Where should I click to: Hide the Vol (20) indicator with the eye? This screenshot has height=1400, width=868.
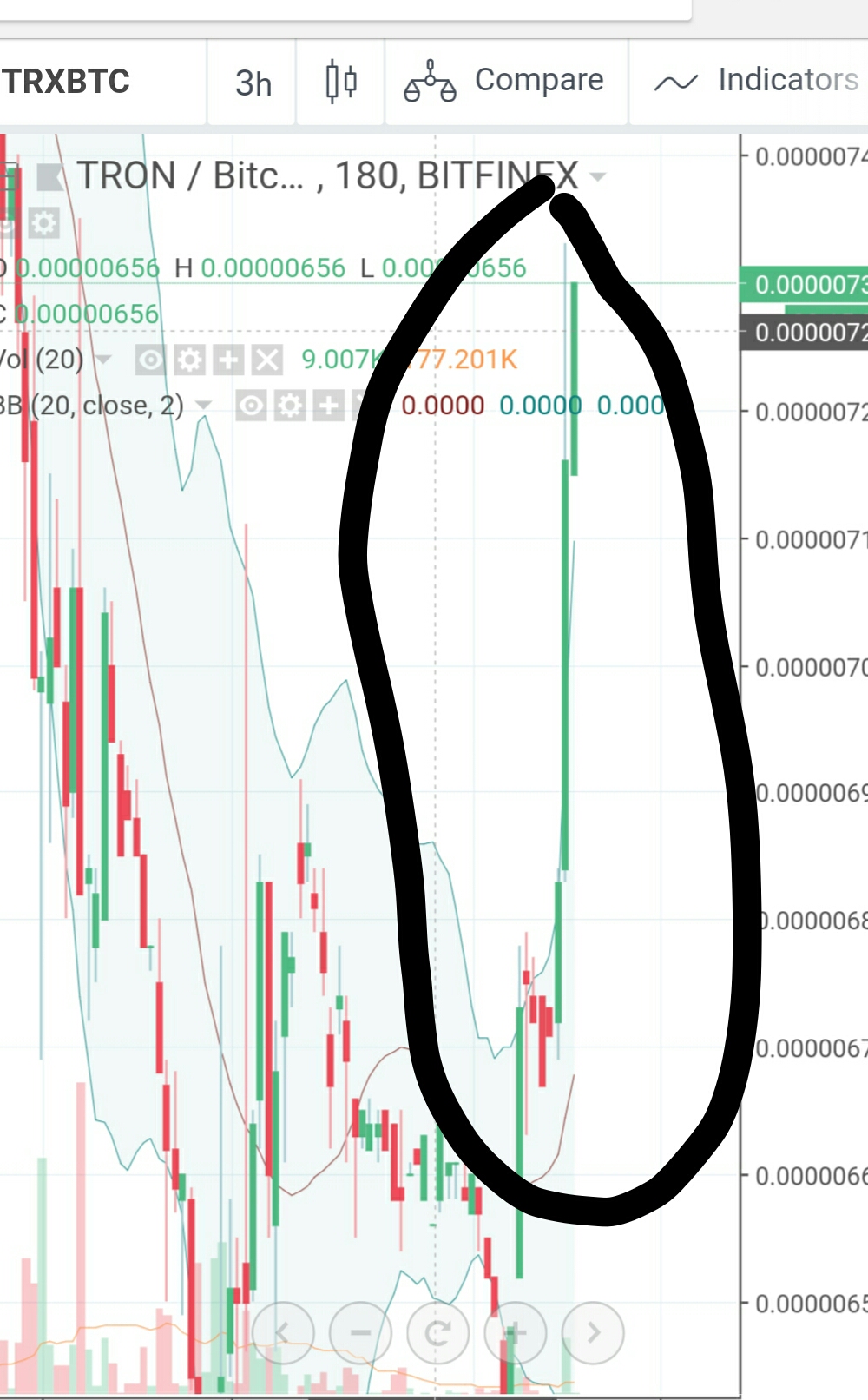[150, 360]
